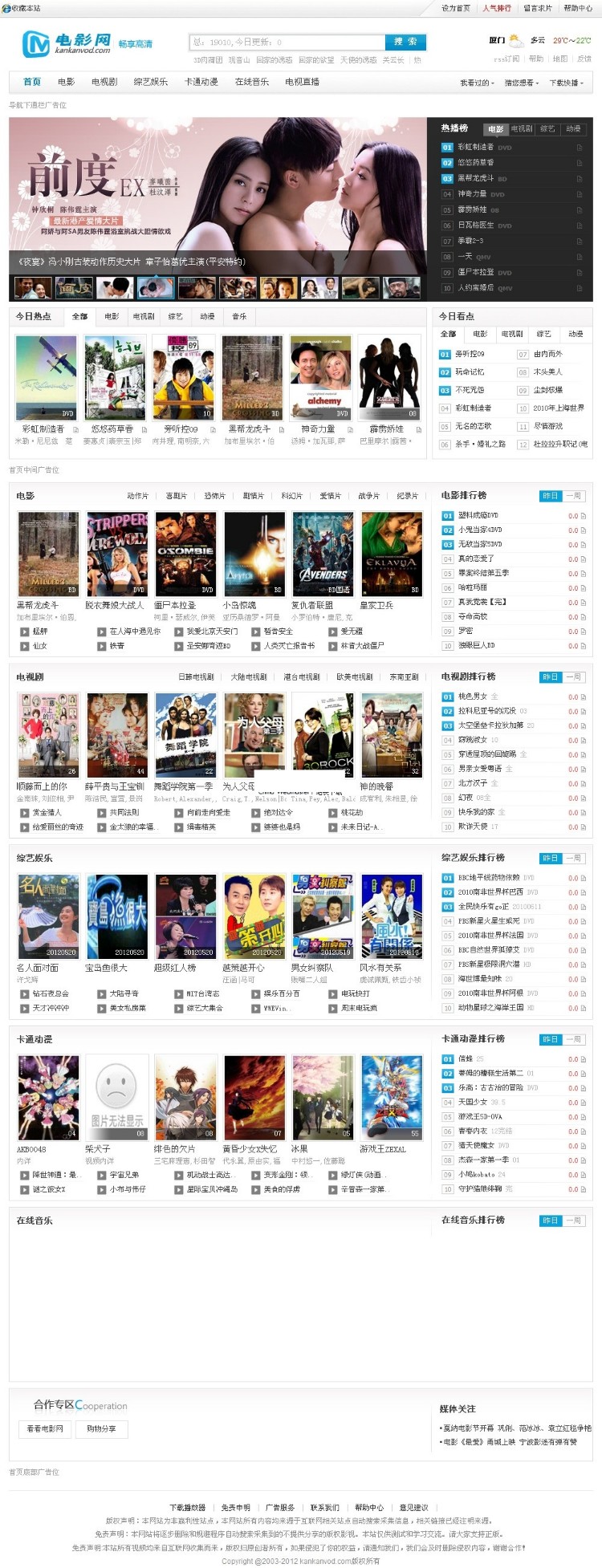The image size is (602, 1568).
Task: Switch to the 动漫 tab in 今日热点
Action: coord(206,316)
